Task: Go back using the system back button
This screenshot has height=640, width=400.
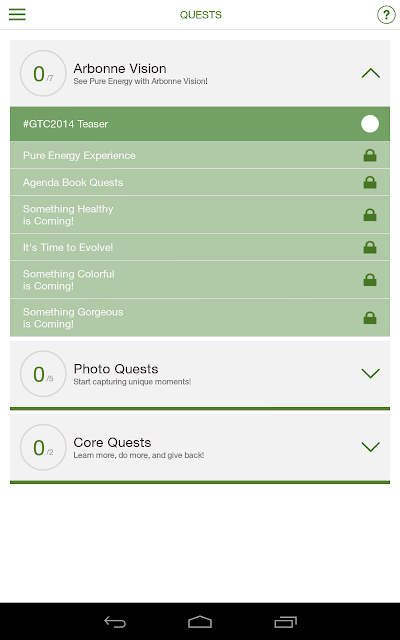Action: pos(115,622)
